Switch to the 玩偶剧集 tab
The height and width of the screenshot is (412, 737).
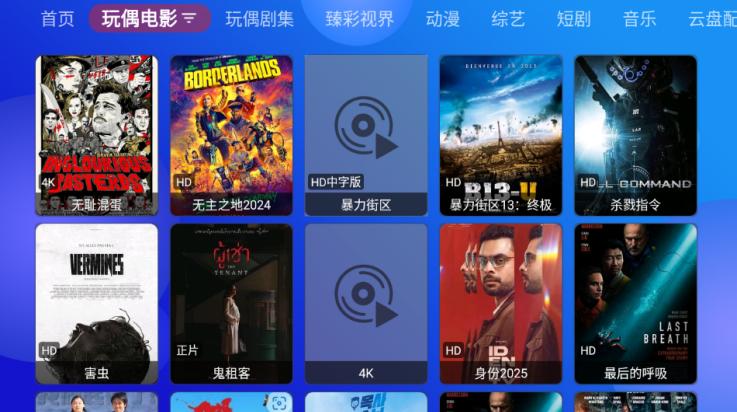(260, 19)
